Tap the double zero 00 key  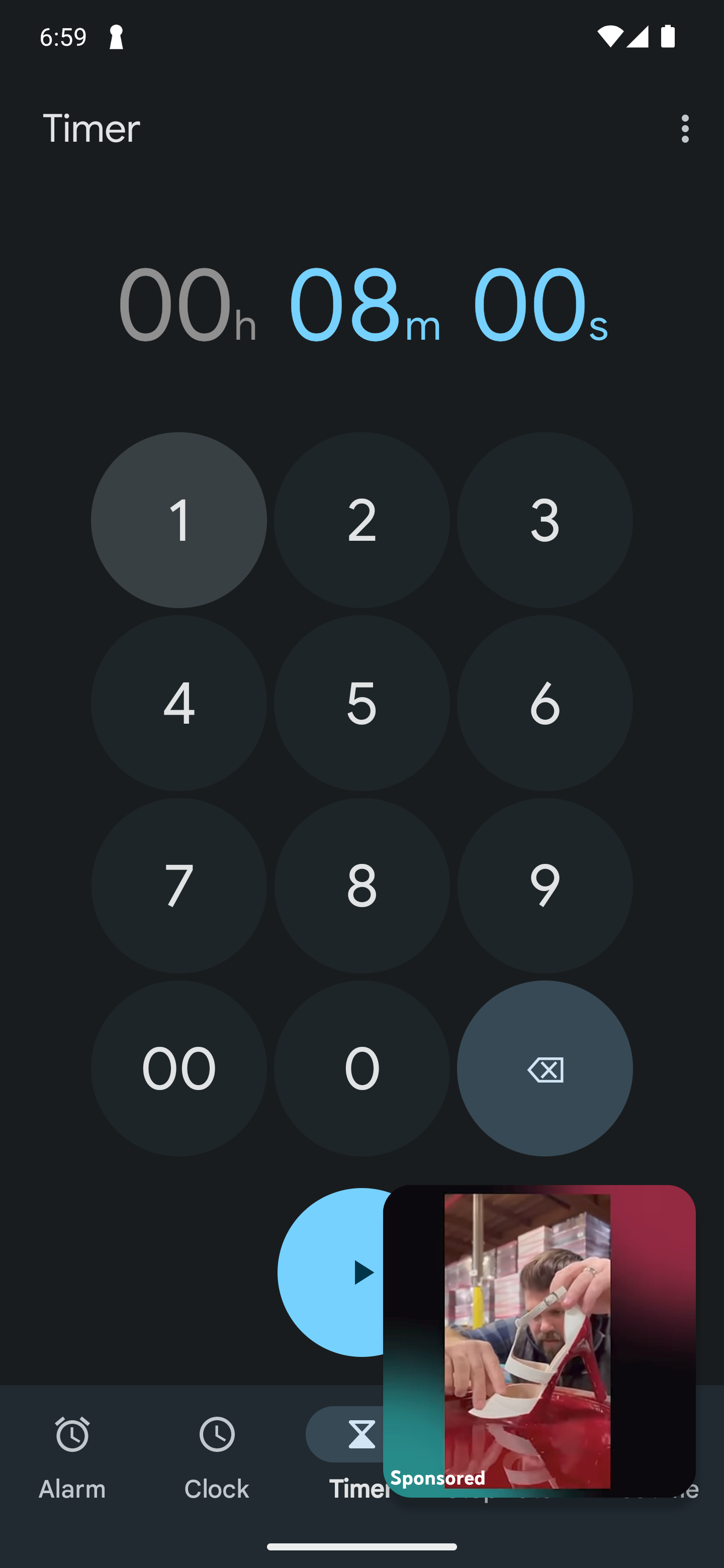tap(178, 1068)
